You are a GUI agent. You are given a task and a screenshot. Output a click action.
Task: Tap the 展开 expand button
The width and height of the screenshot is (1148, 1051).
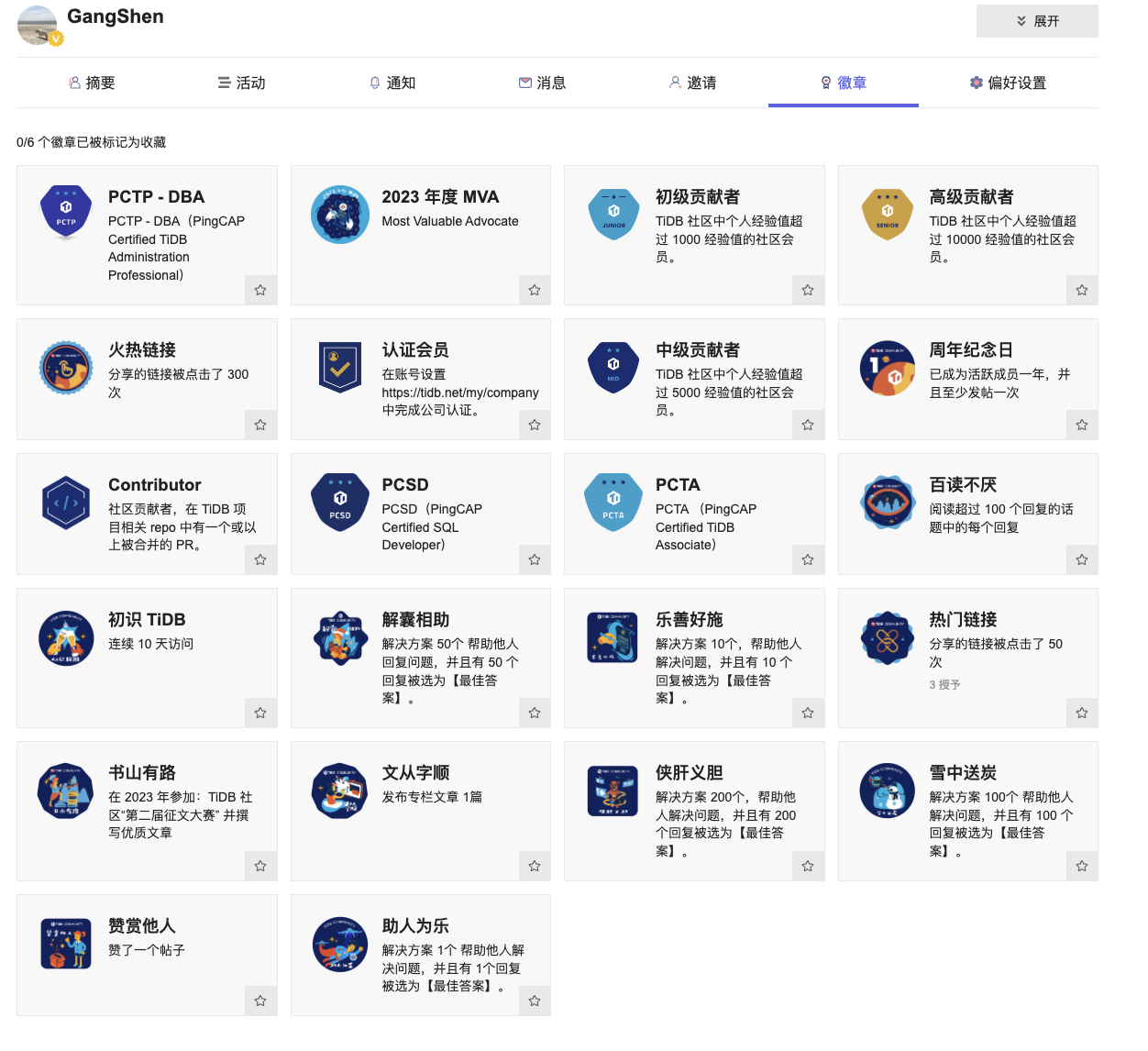[1037, 21]
